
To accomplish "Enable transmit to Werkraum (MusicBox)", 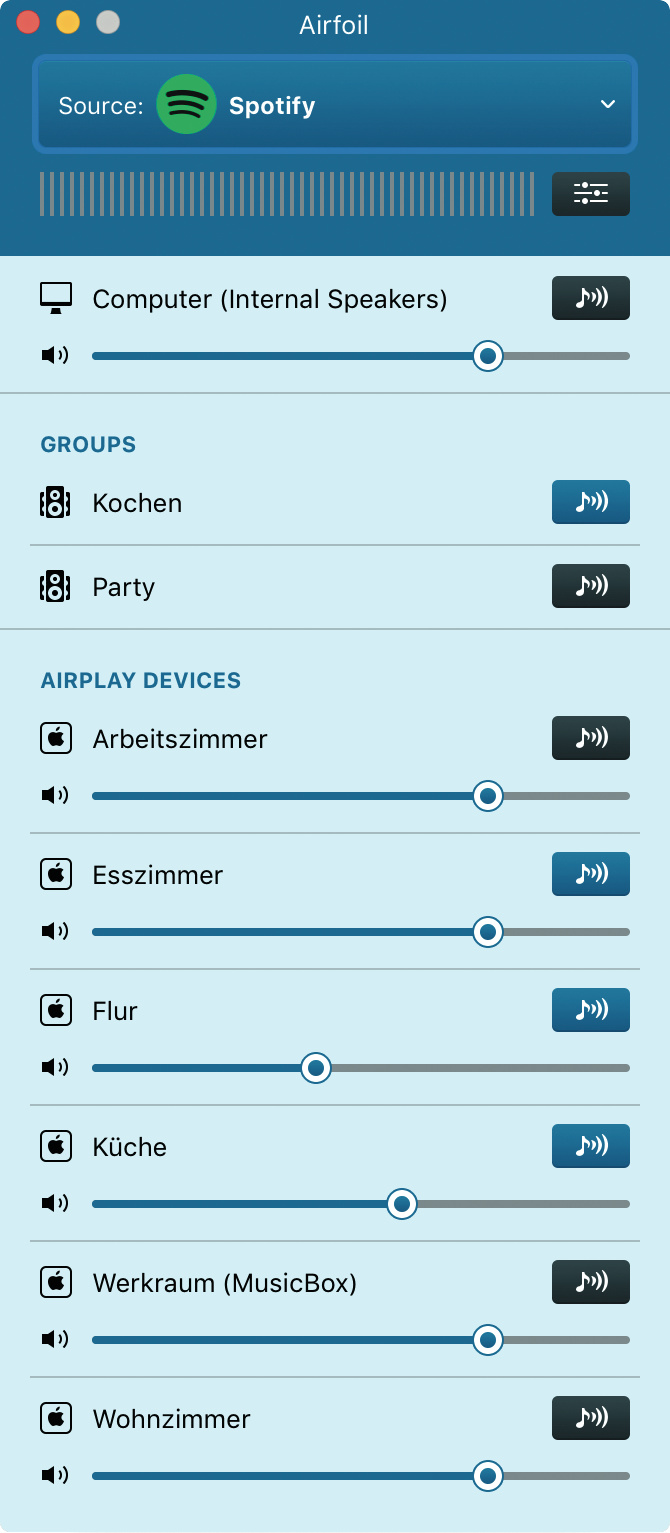I will pos(590,1282).
